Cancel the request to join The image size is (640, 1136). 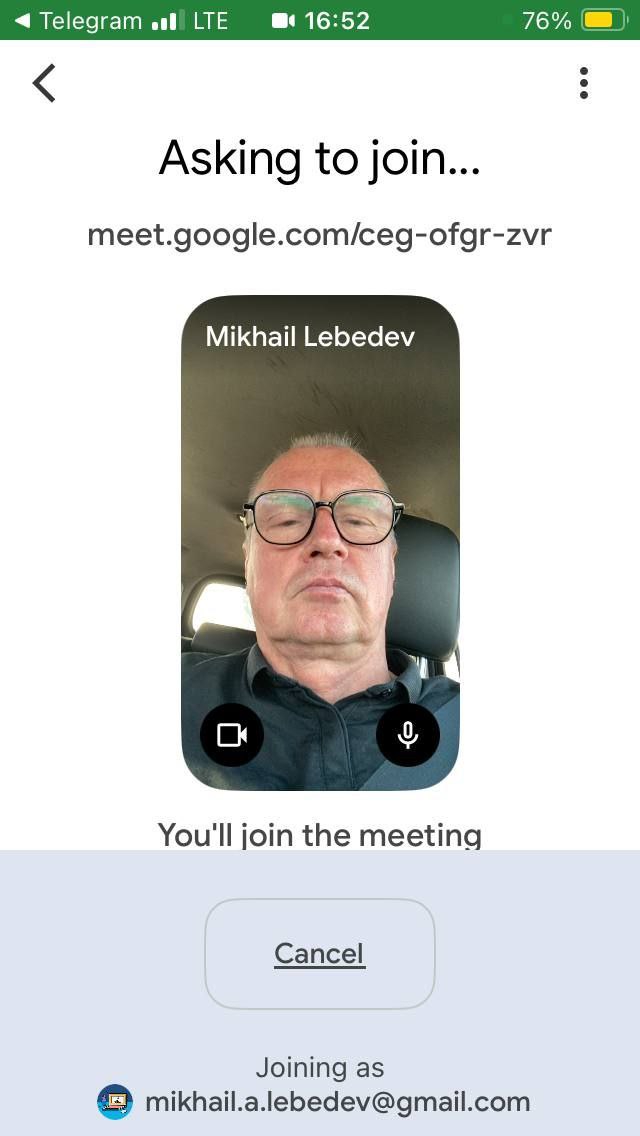(320, 954)
